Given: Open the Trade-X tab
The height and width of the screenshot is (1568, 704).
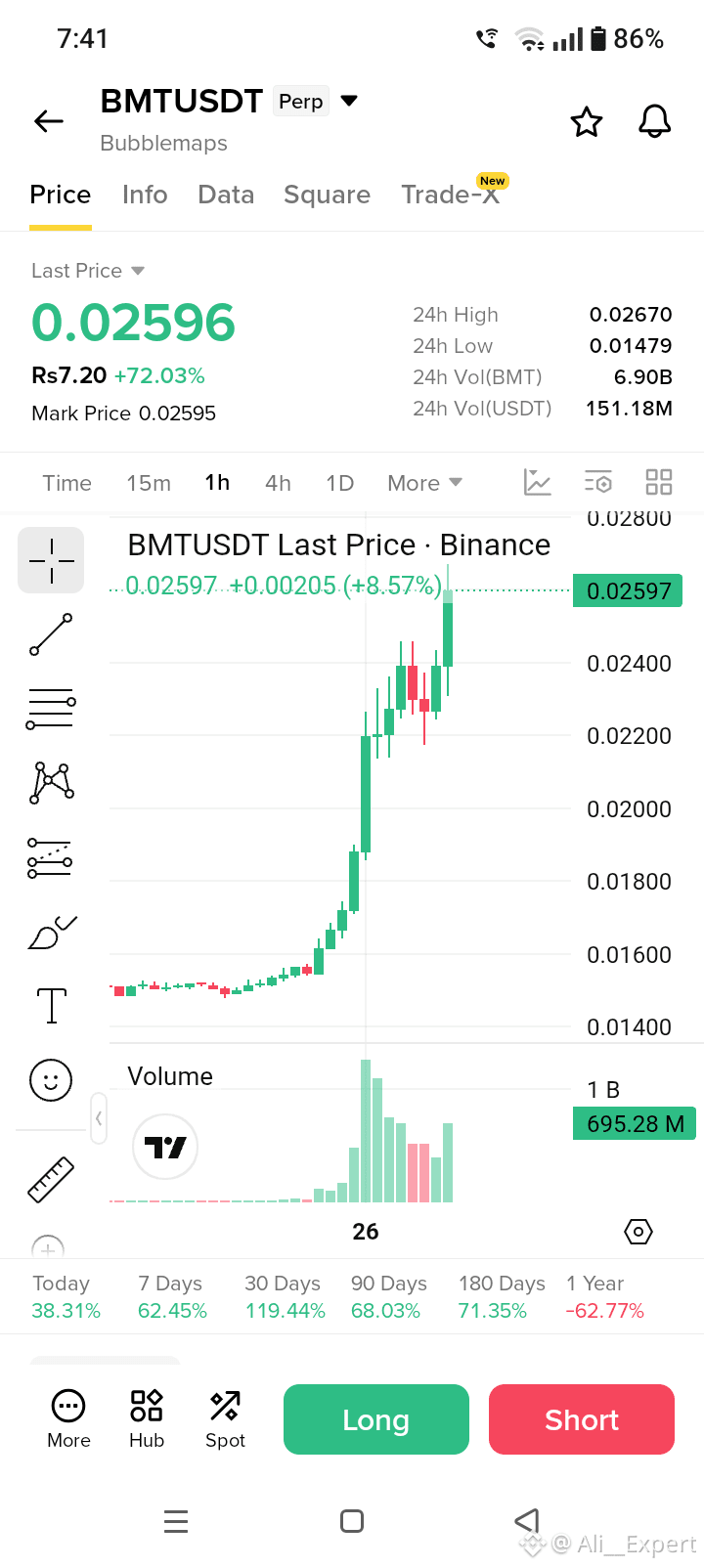Looking at the screenshot, I should pyautogui.click(x=451, y=195).
